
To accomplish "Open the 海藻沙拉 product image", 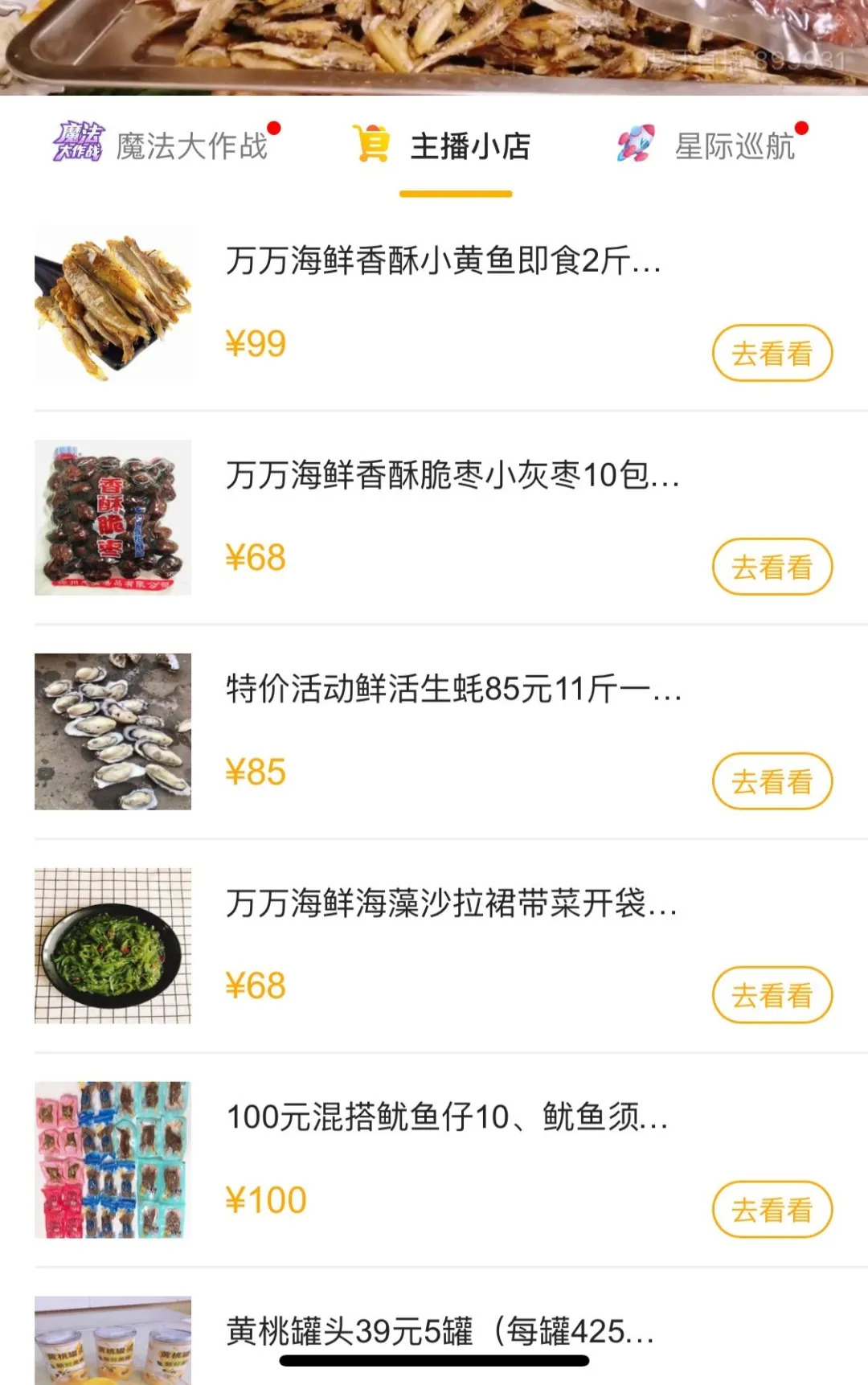I will [113, 945].
